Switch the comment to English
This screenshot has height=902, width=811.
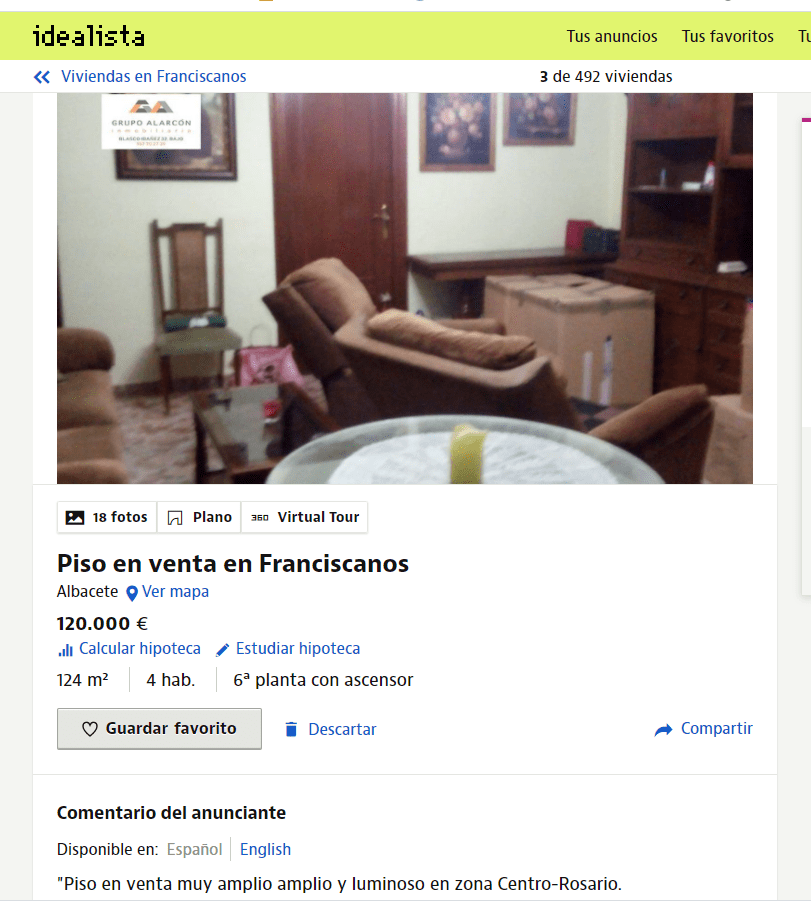click(265, 850)
